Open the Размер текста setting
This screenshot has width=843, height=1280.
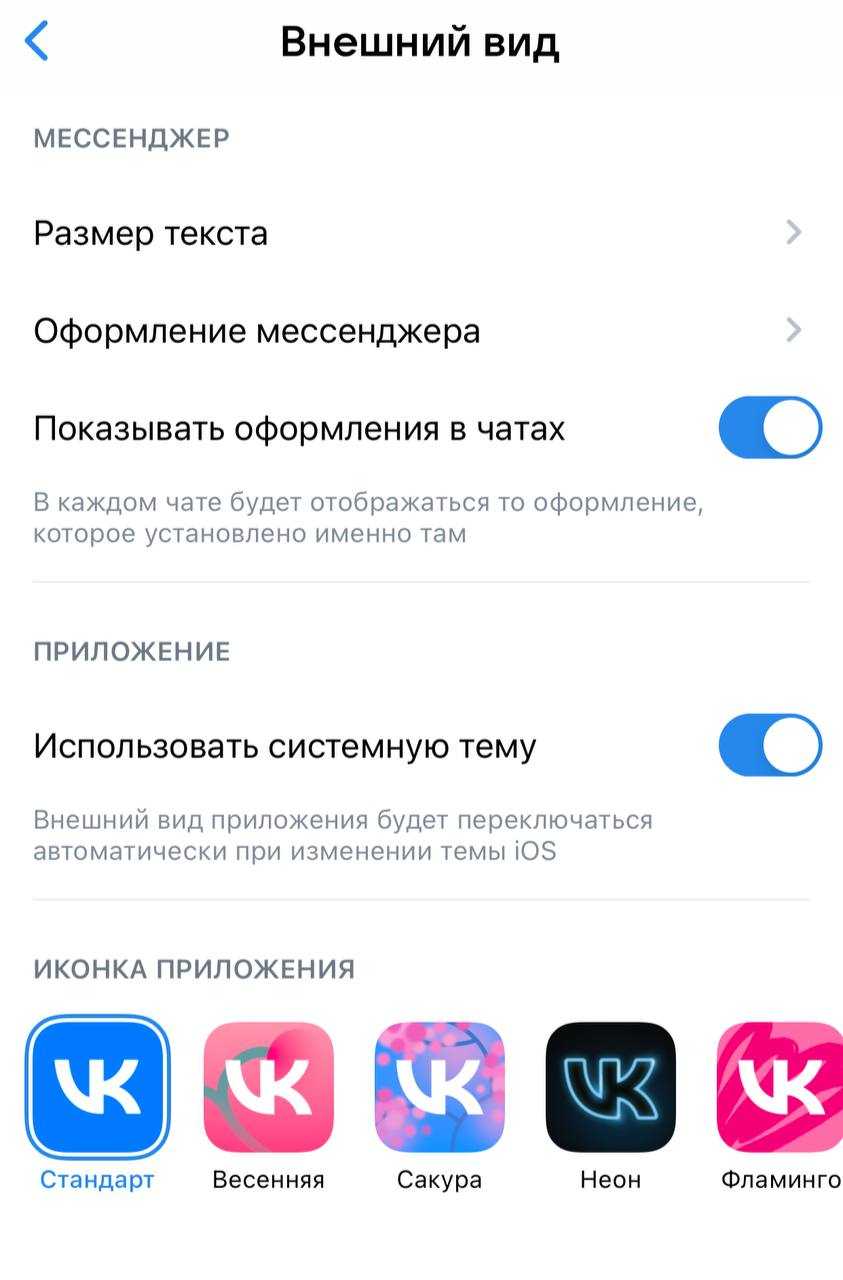pyautogui.click(x=420, y=233)
